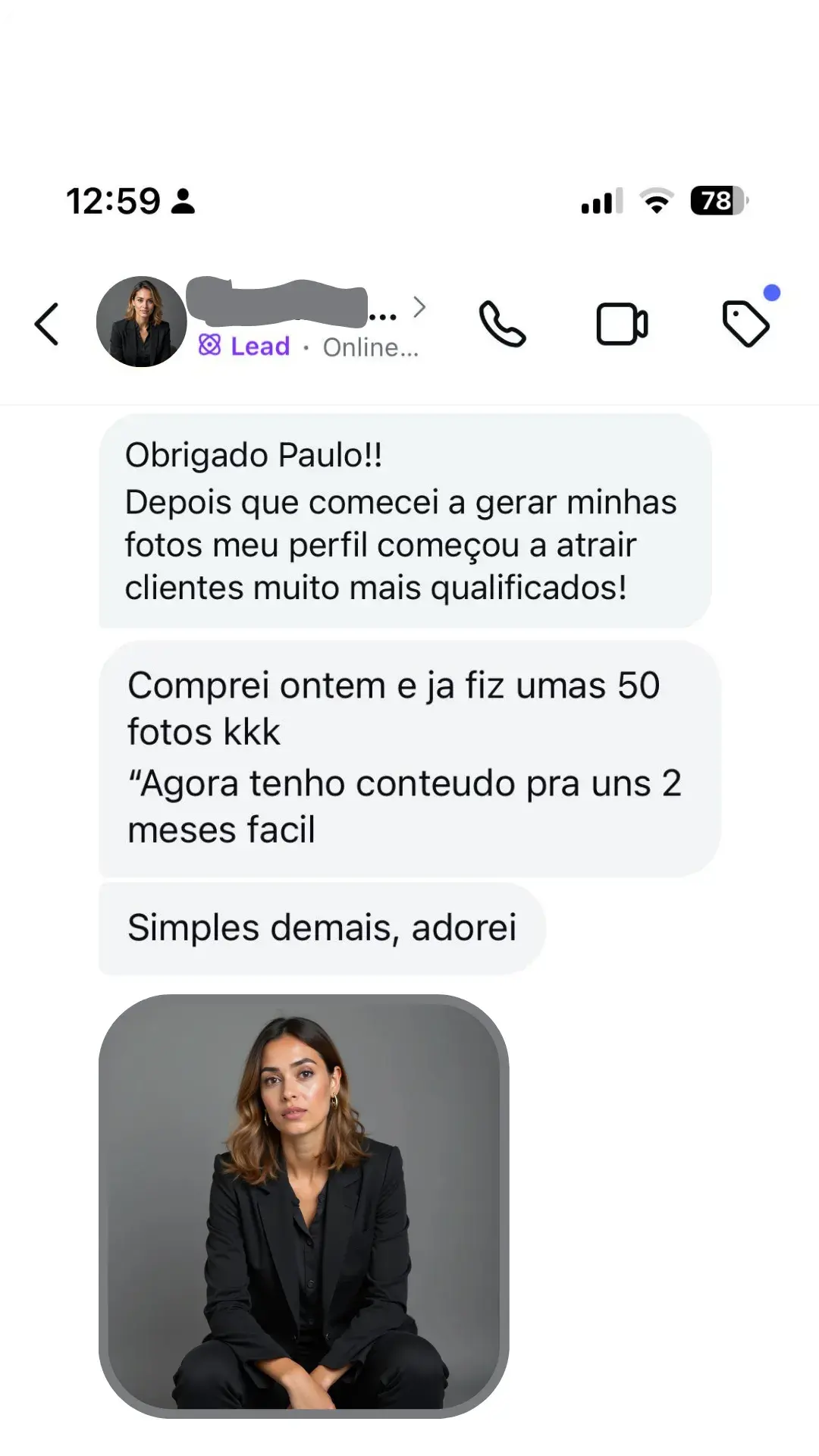Image resolution: width=819 pixels, height=1456 pixels.
Task: Tap the Lead badge icon next to the name
Action: click(210, 346)
